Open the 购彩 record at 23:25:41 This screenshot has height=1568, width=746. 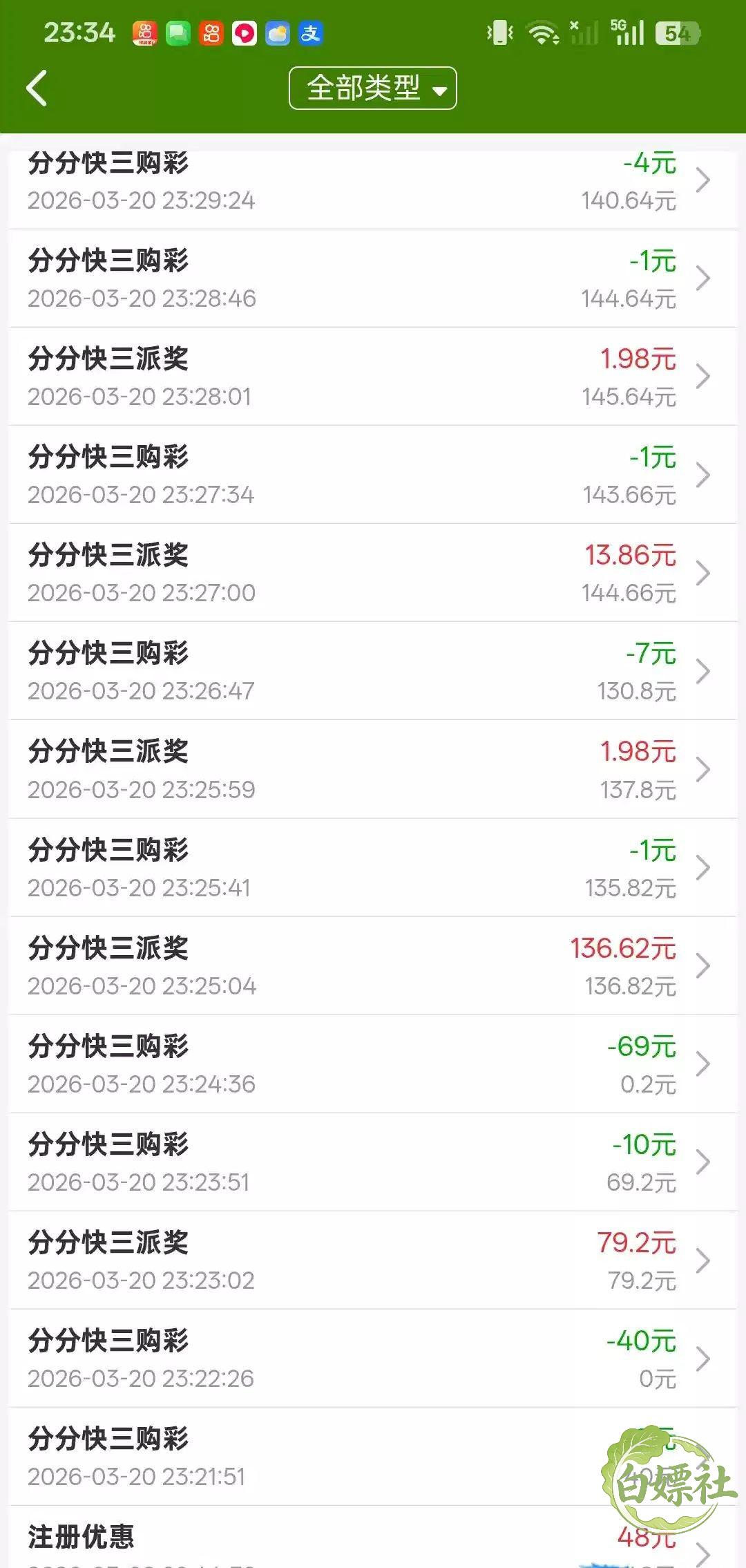(x=373, y=868)
